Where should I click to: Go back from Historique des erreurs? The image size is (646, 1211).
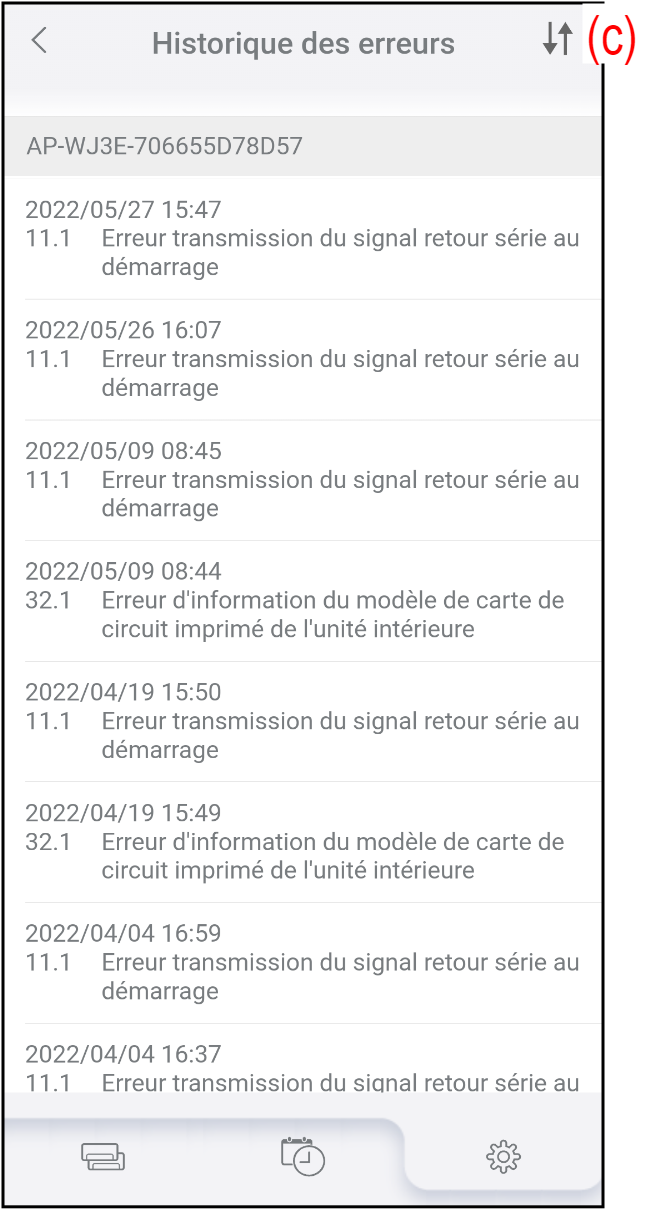pos(40,42)
